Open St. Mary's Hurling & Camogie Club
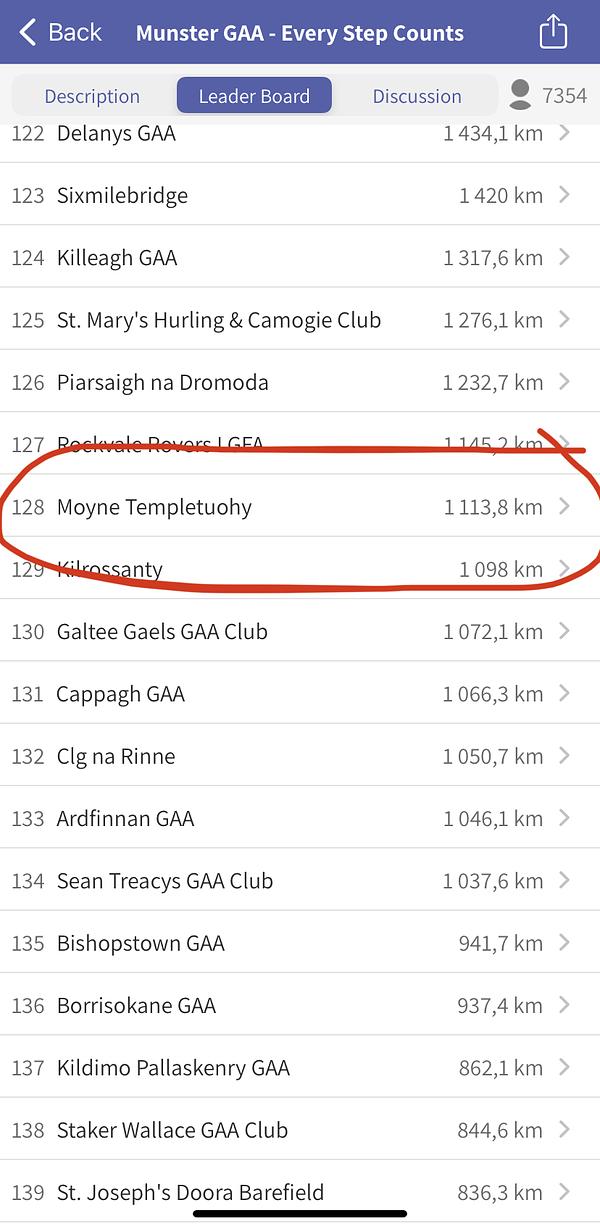 click(x=300, y=319)
